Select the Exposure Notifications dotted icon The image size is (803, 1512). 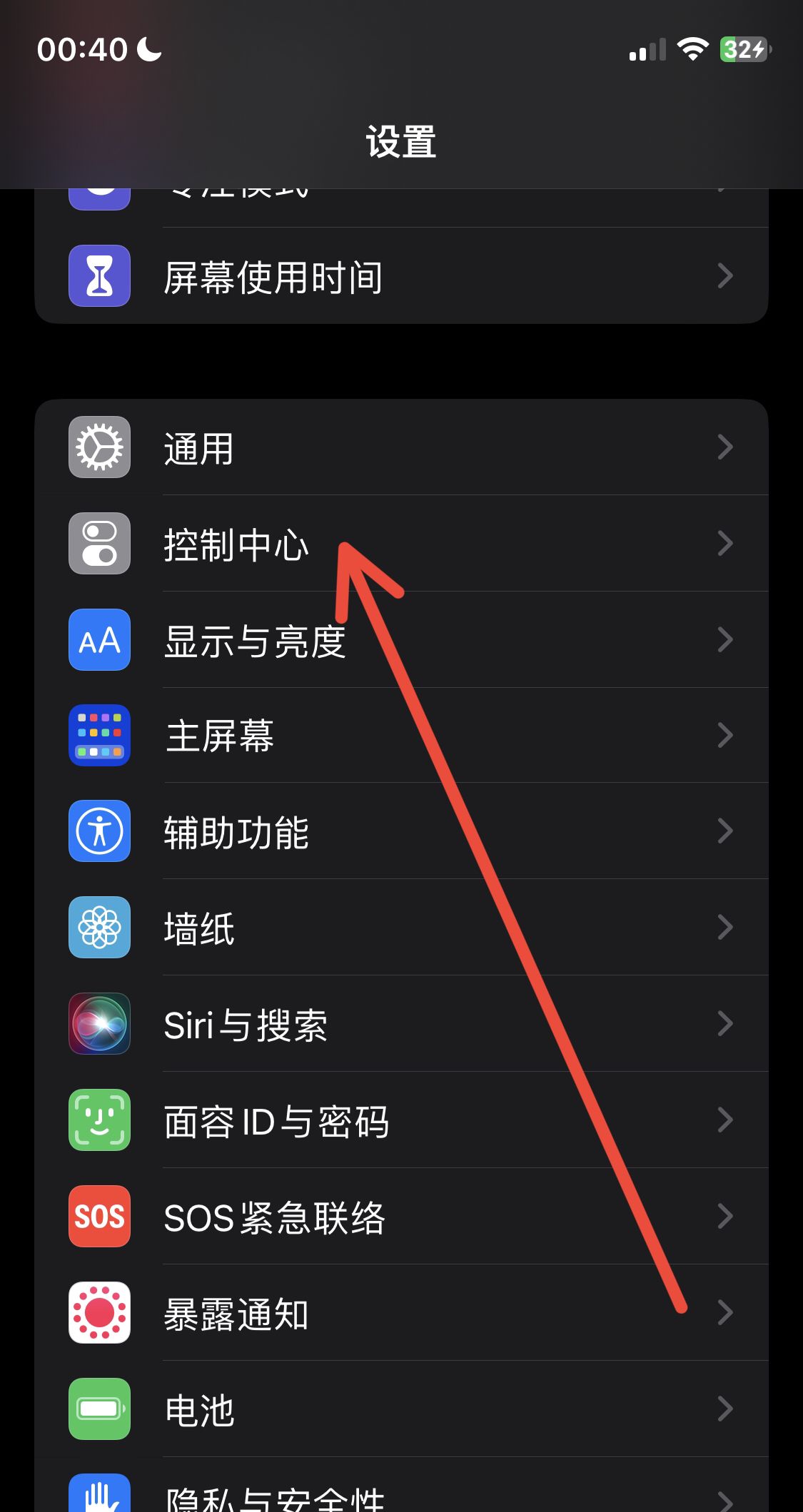point(99,1314)
